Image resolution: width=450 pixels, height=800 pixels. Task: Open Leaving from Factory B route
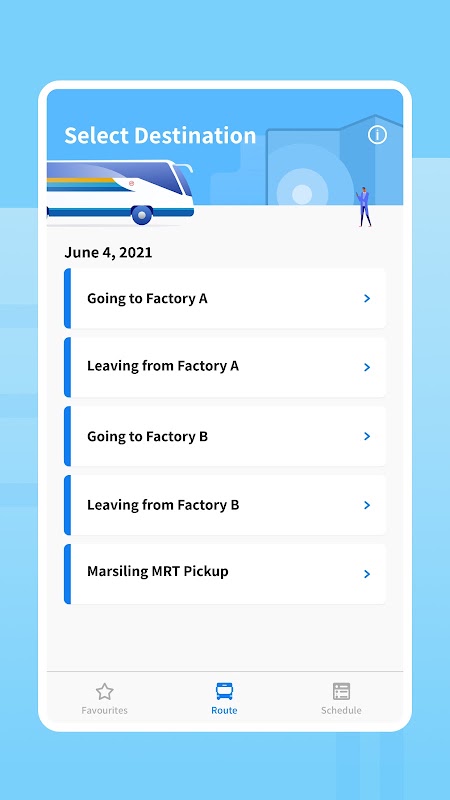[224, 505]
